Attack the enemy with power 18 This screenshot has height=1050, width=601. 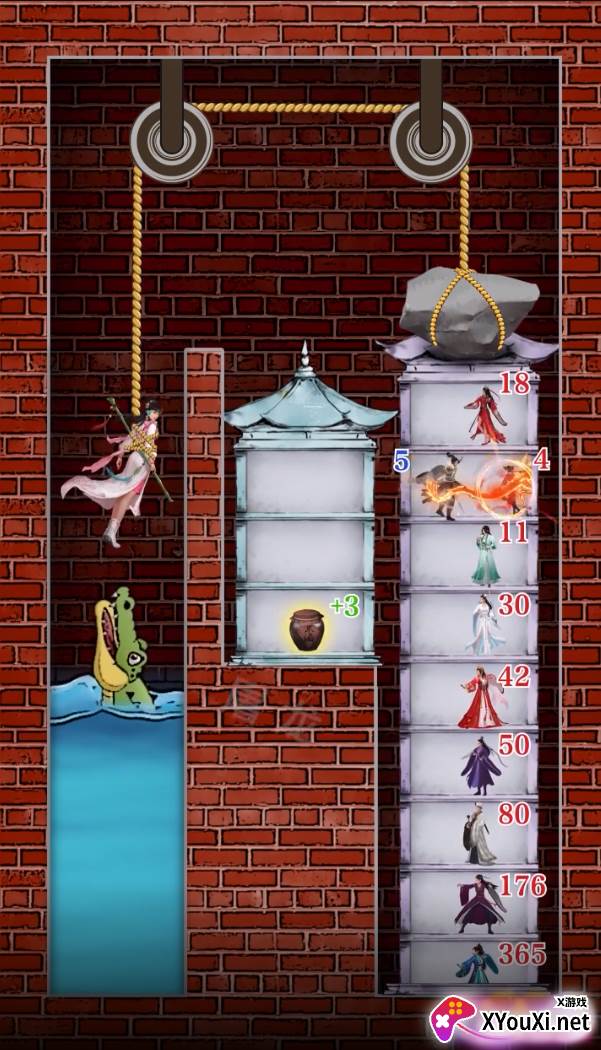pos(470,413)
